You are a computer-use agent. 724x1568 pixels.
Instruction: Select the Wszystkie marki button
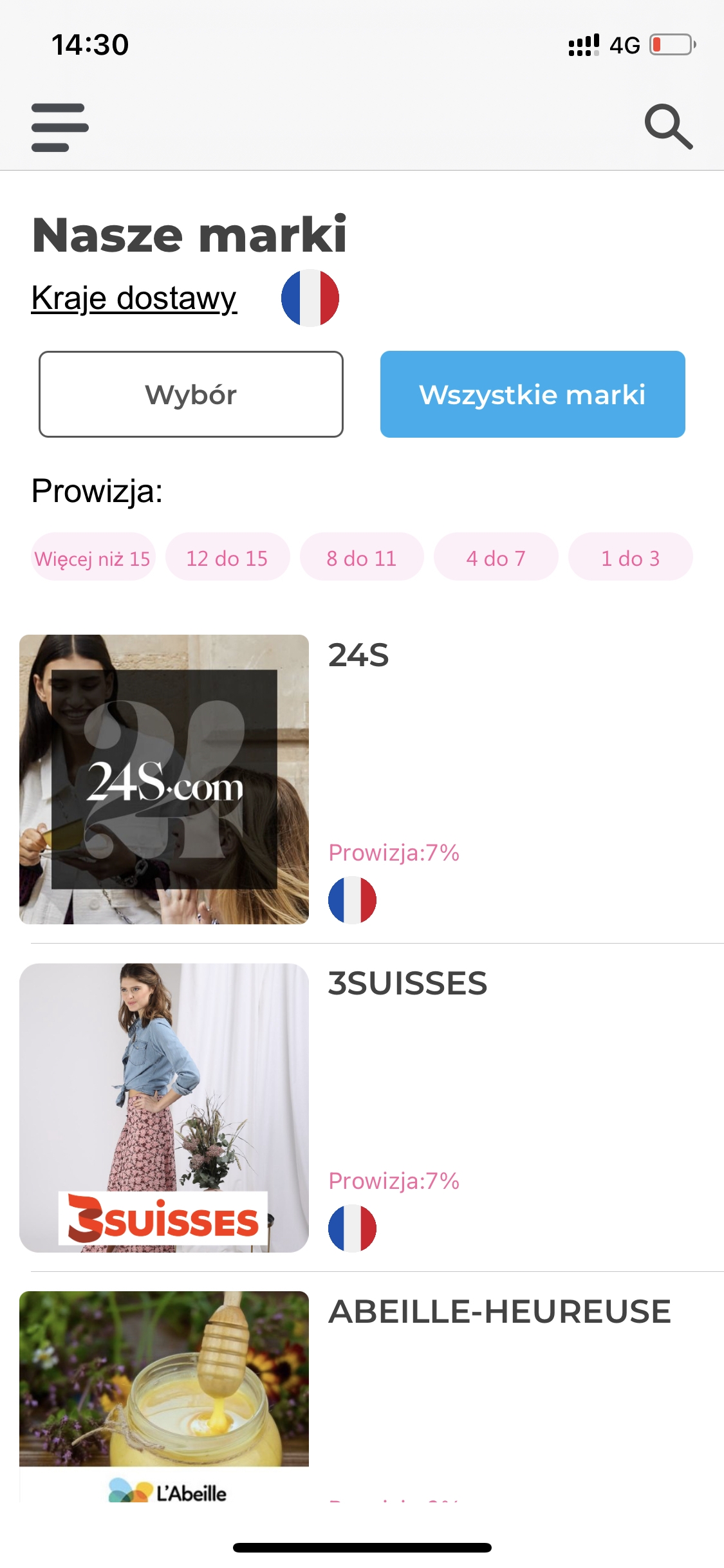(x=532, y=394)
